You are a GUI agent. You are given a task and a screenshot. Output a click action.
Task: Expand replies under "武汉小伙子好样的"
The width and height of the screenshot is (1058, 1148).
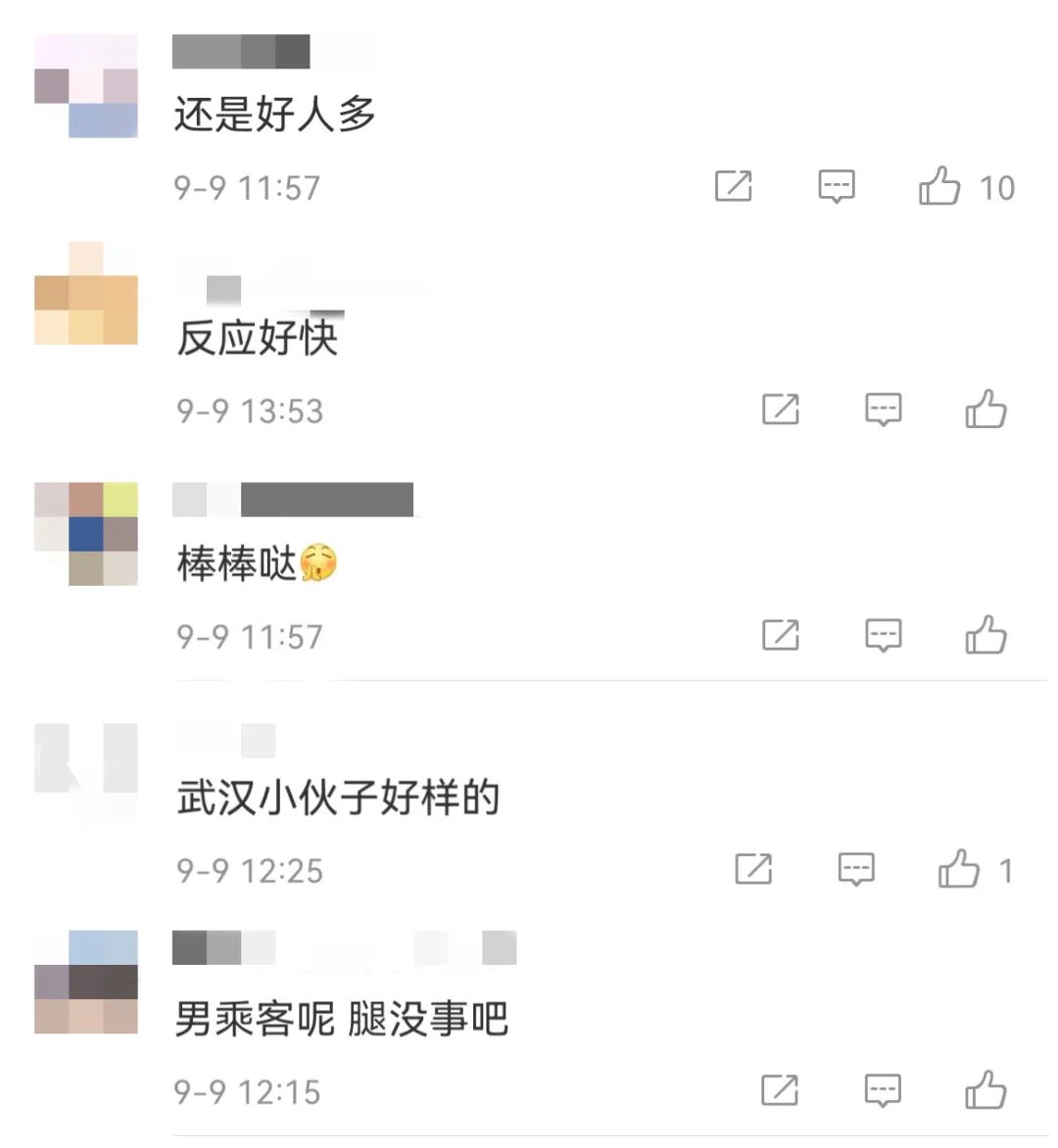(856, 869)
